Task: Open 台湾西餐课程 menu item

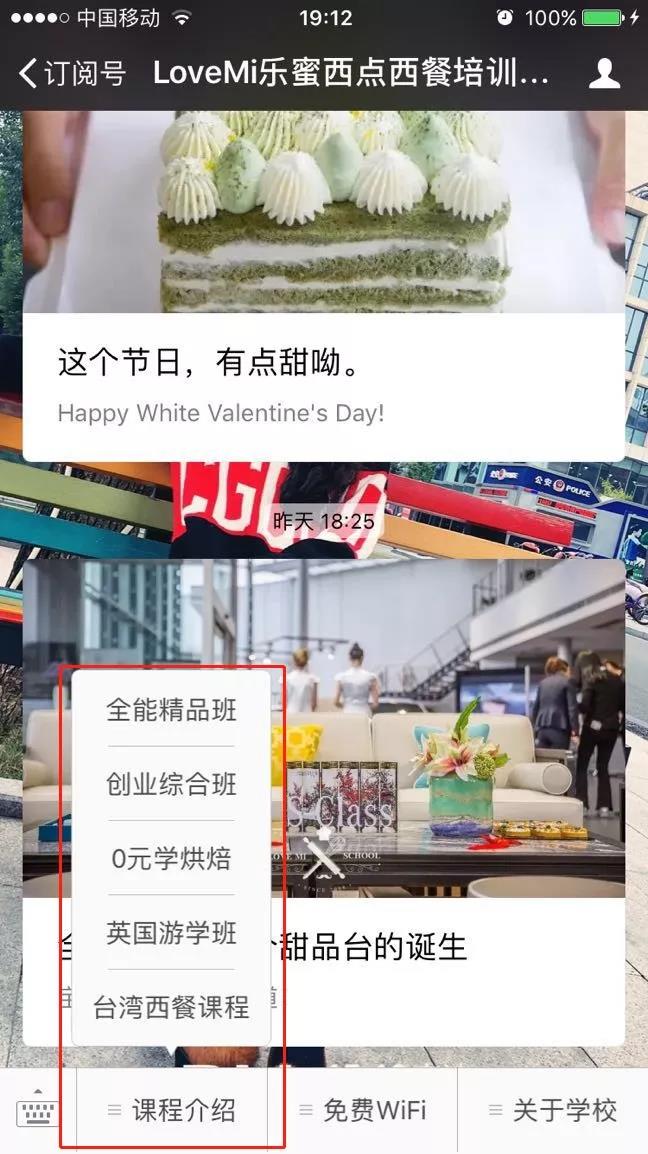Action: pyautogui.click(x=172, y=1006)
